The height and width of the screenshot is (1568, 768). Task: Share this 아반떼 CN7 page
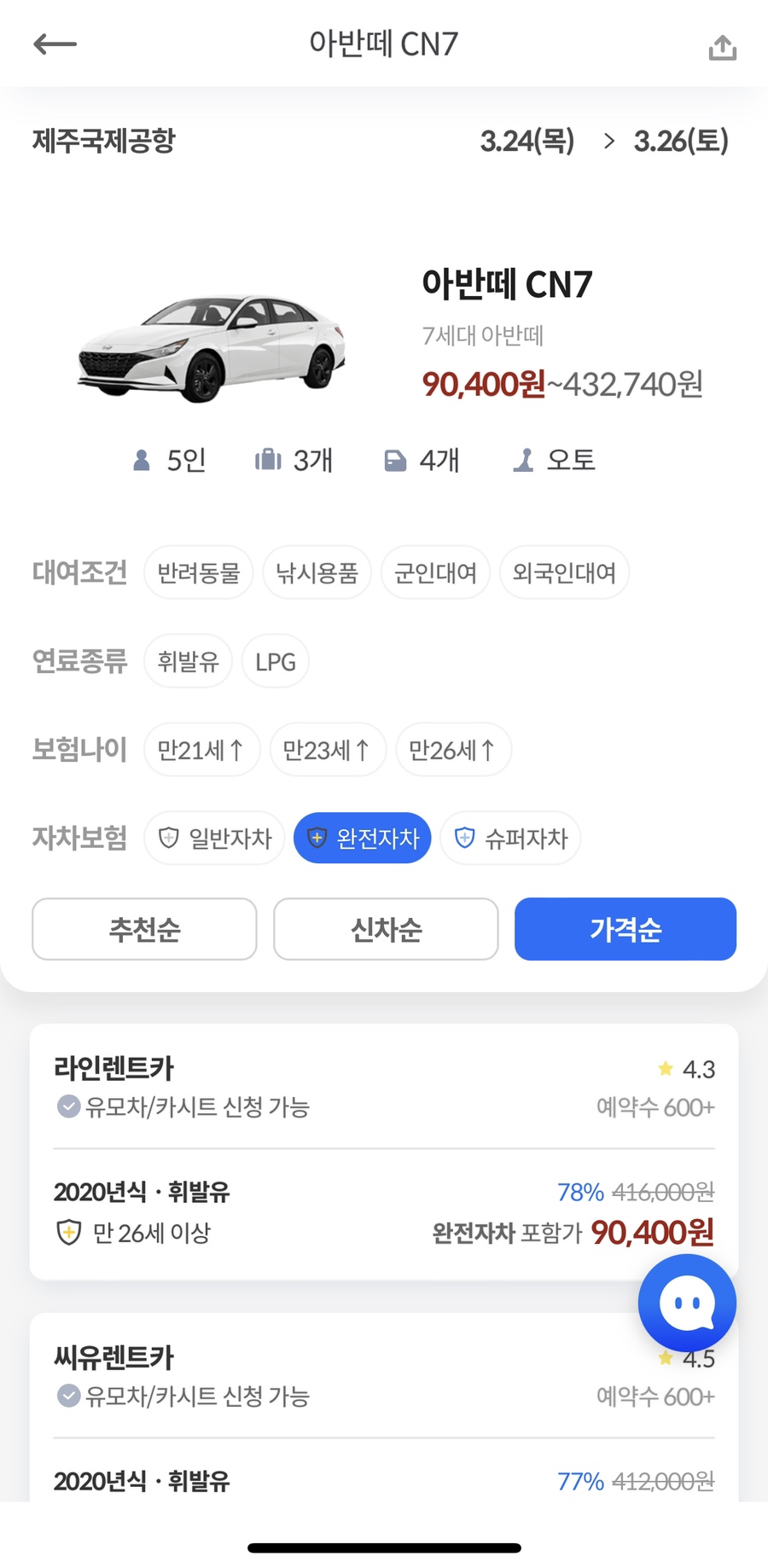722,47
